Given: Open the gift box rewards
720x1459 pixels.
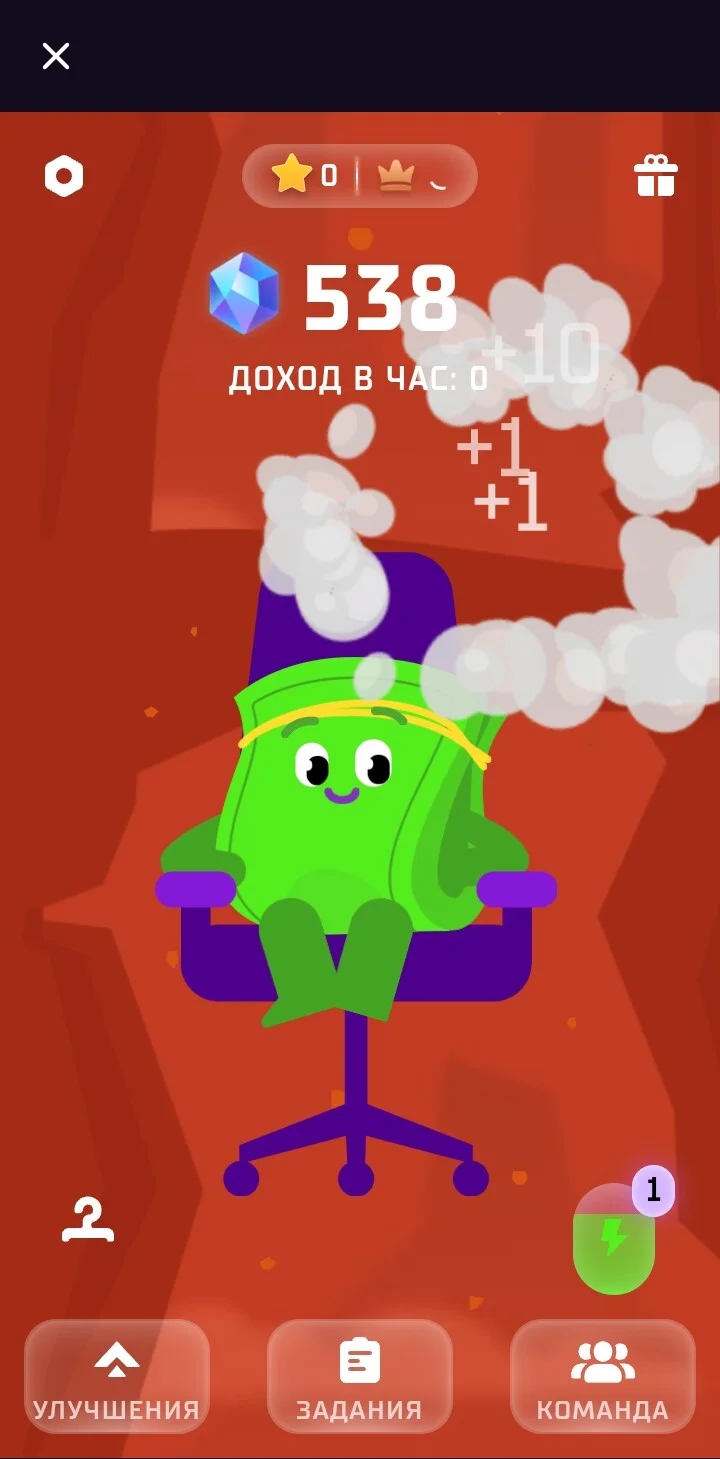Looking at the screenshot, I should (x=656, y=175).
